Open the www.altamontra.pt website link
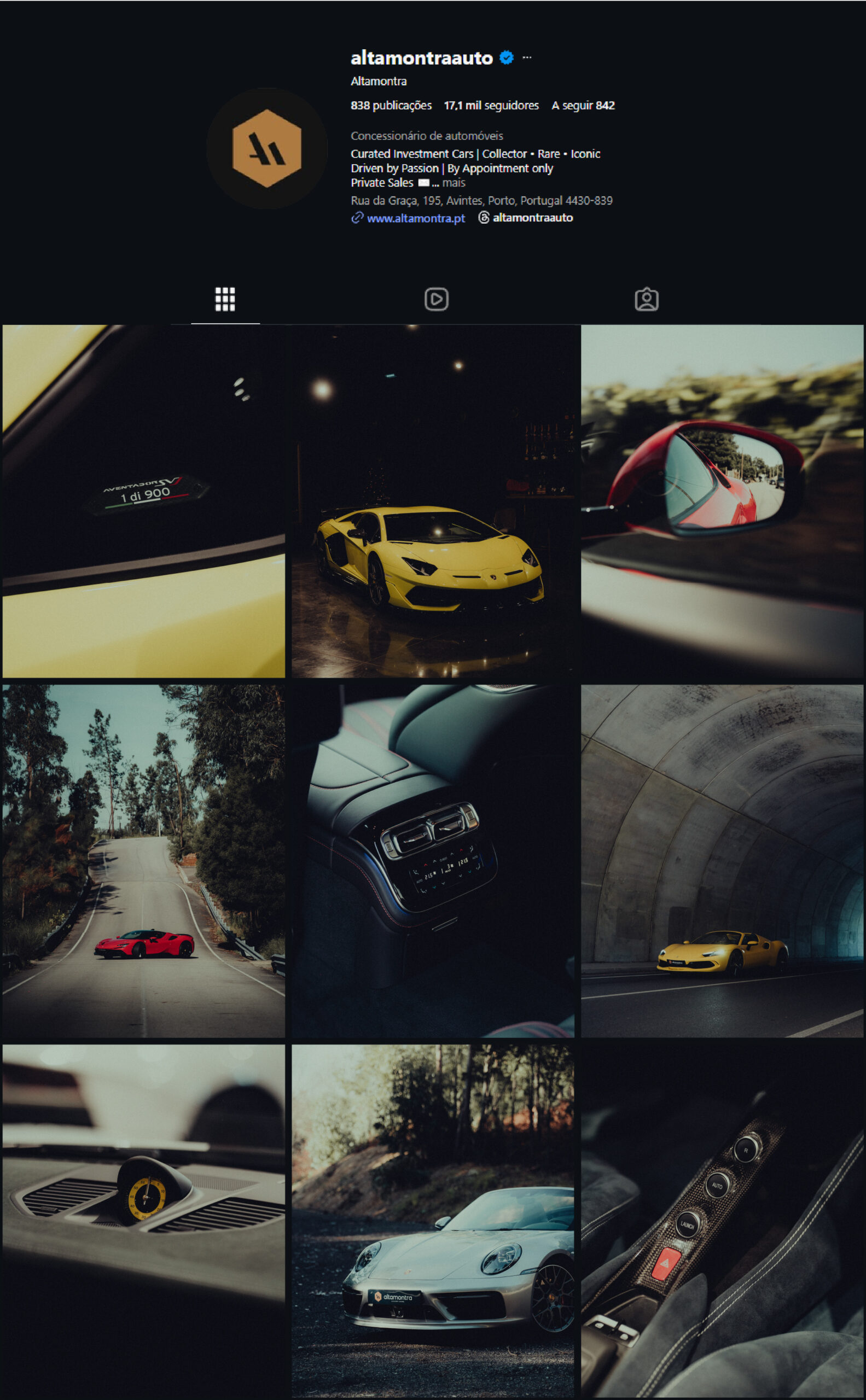The width and height of the screenshot is (866, 1400). point(415,218)
